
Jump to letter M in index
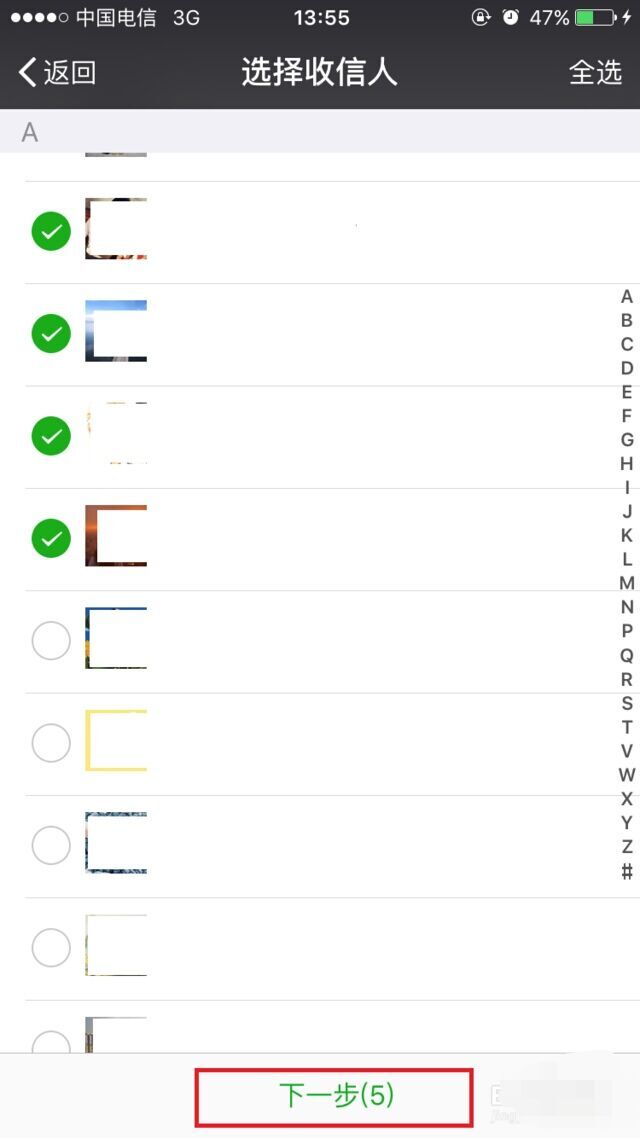[x=627, y=583]
